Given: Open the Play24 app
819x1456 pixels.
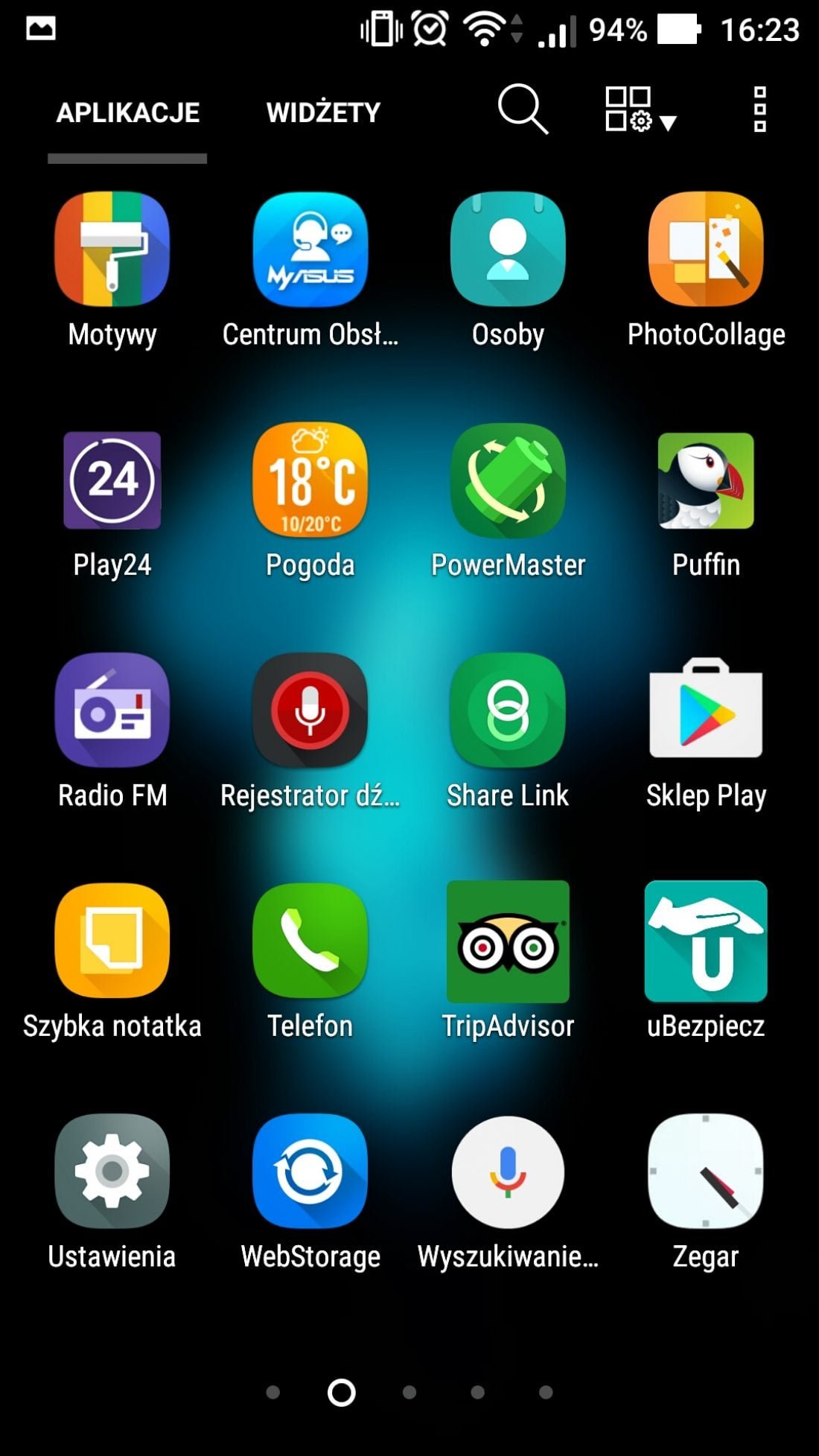Looking at the screenshot, I should [x=112, y=480].
